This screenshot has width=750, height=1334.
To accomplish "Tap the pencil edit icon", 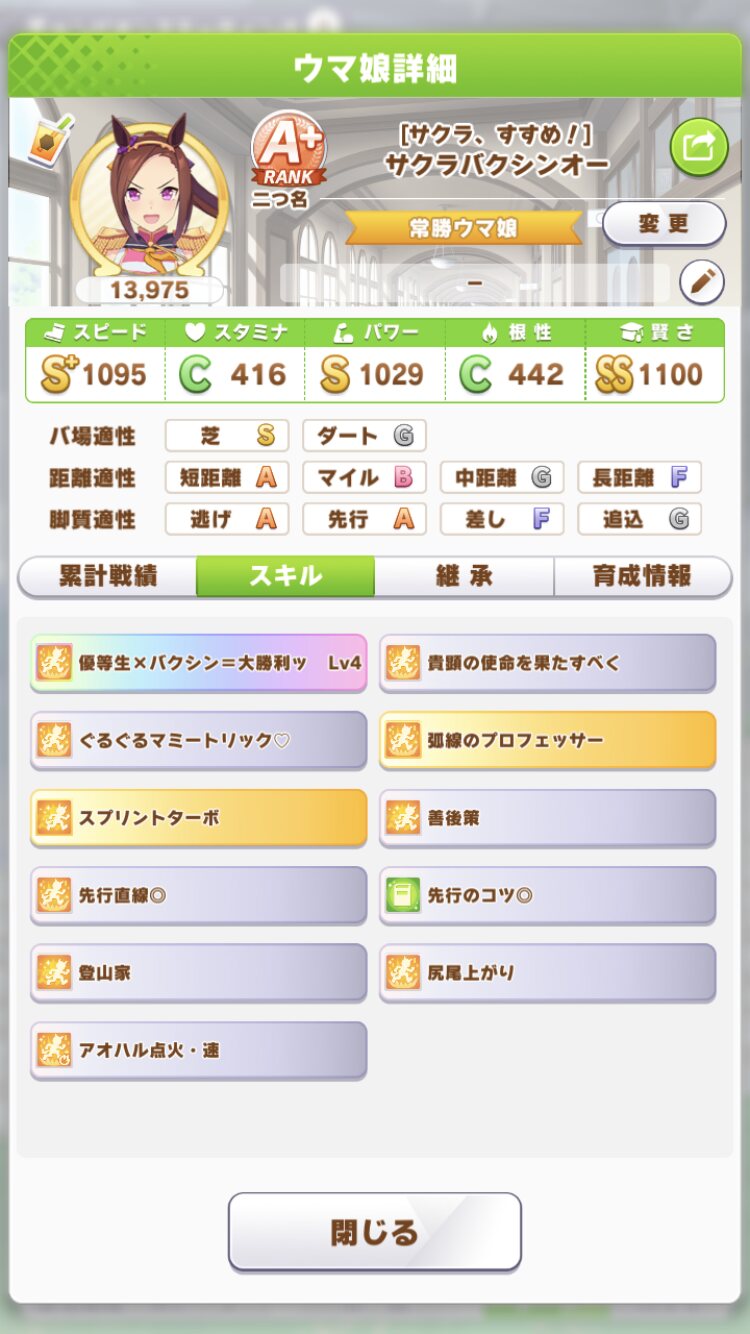I will click(701, 283).
